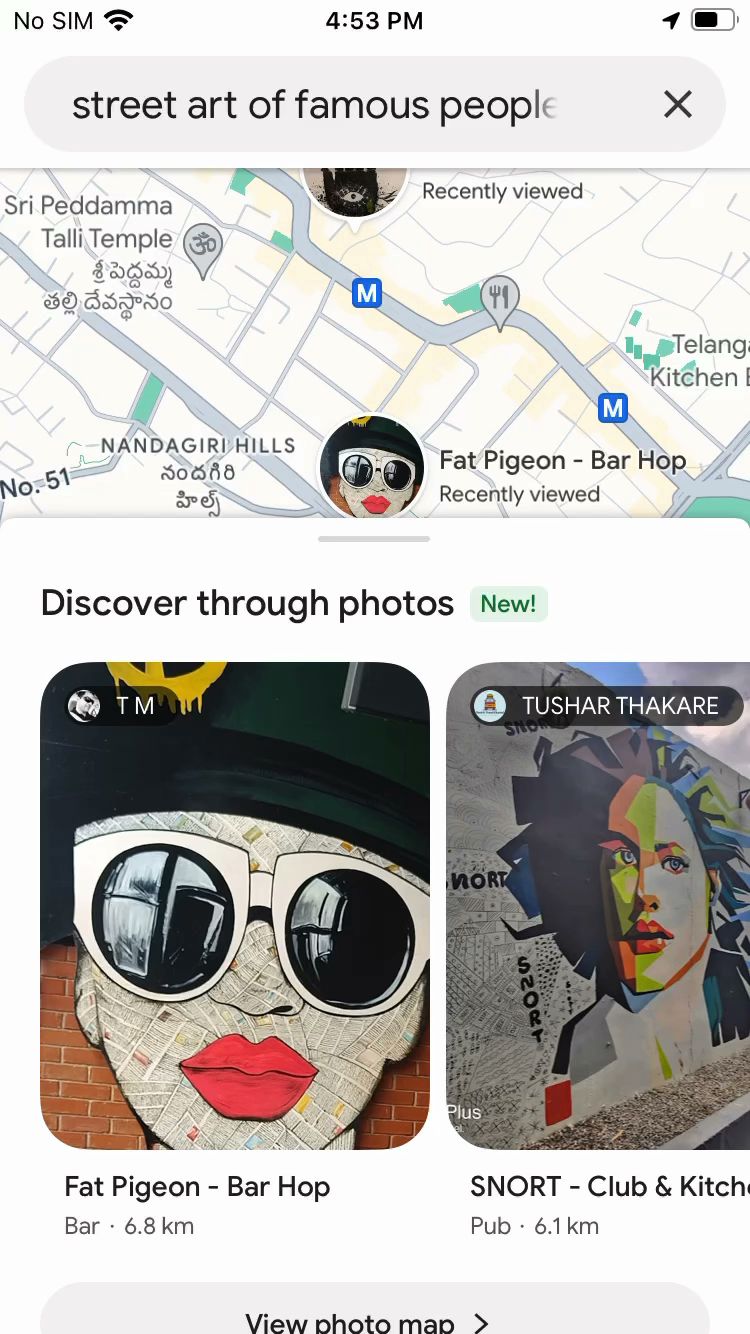Open the SNORT - Club & Kitchen photo card
Viewport: 750px width, 1334px height.
tap(598, 905)
